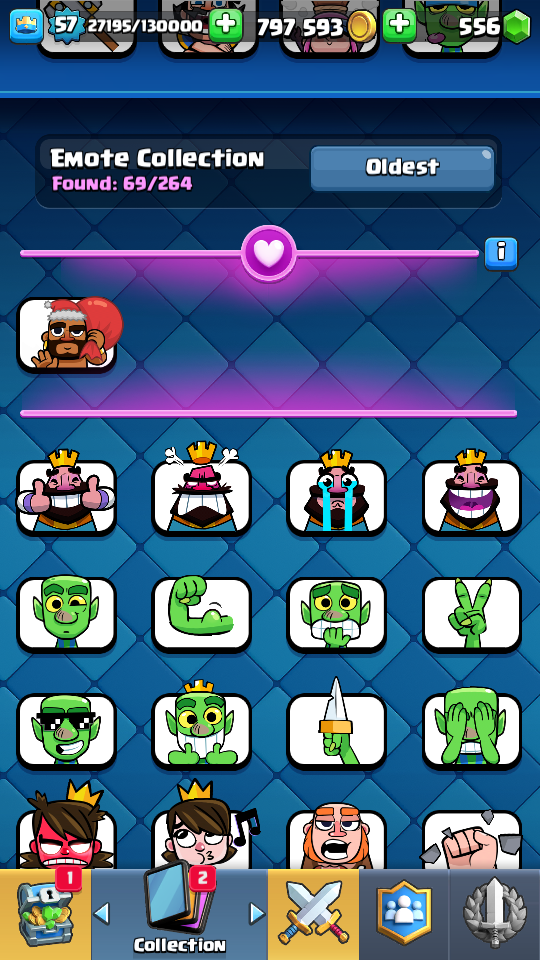Open the Shop chest tab
Screen dimensions: 540x960
coord(46,915)
